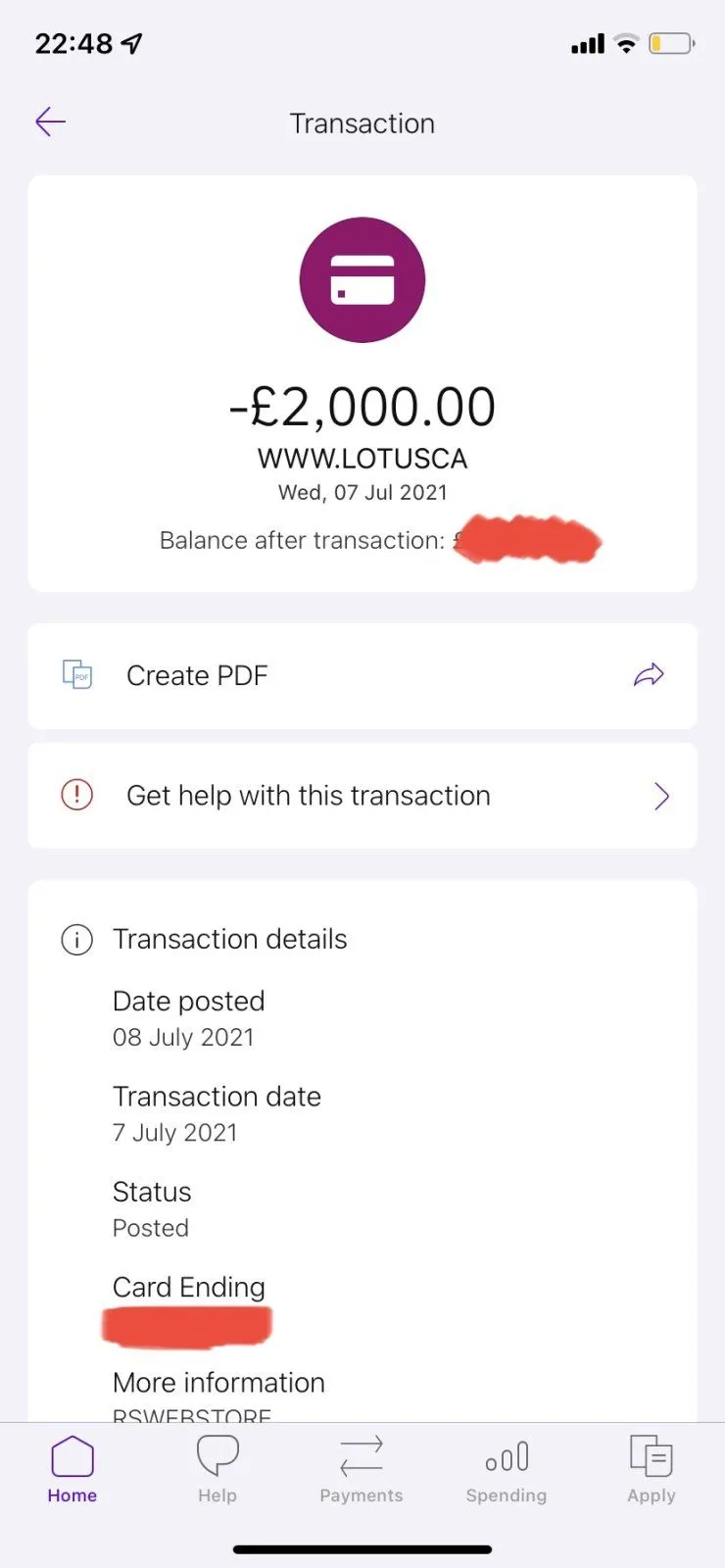
Task: Select the Apply tab
Action: [x=652, y=1468]
